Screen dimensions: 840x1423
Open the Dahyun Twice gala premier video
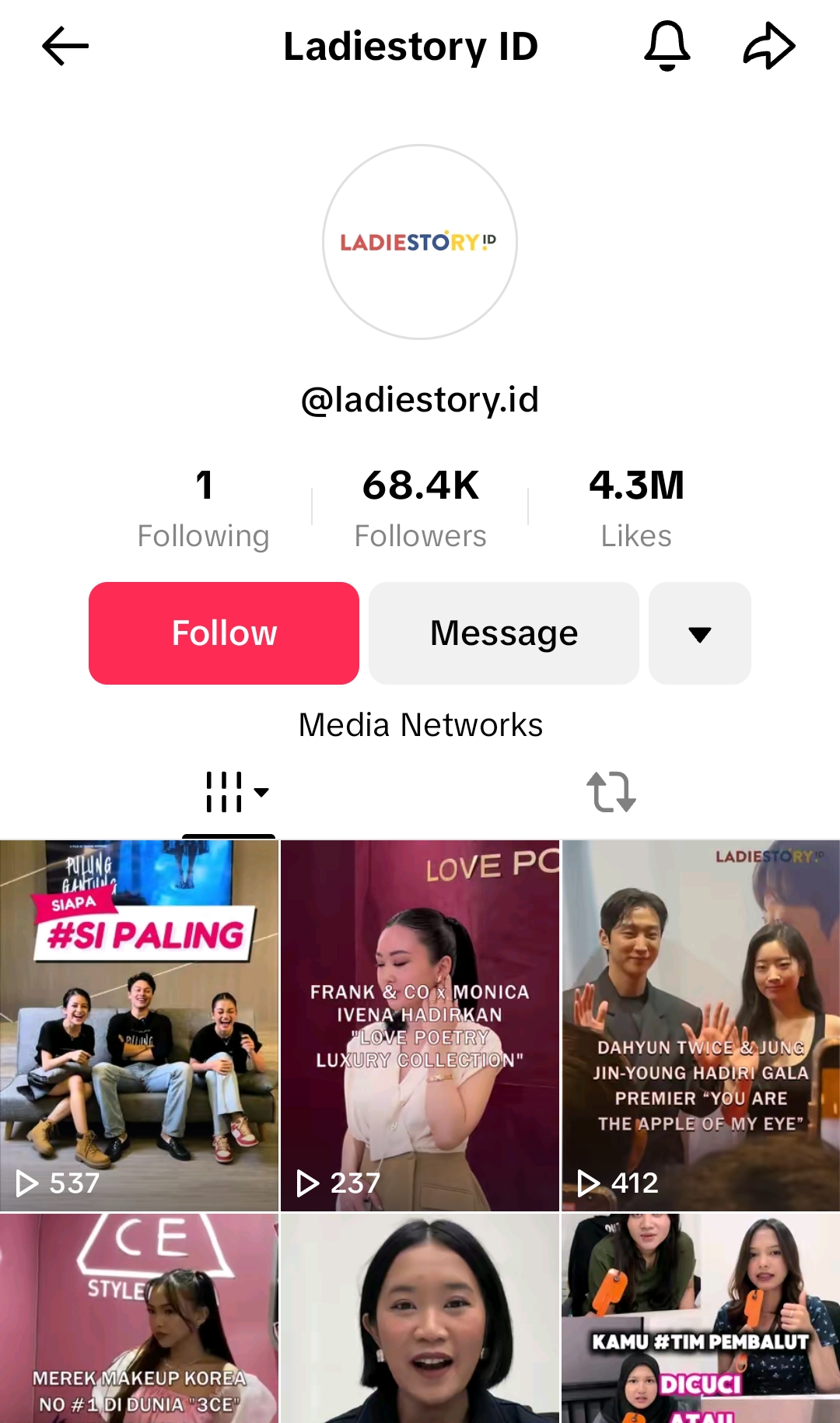click(701, 1025)
